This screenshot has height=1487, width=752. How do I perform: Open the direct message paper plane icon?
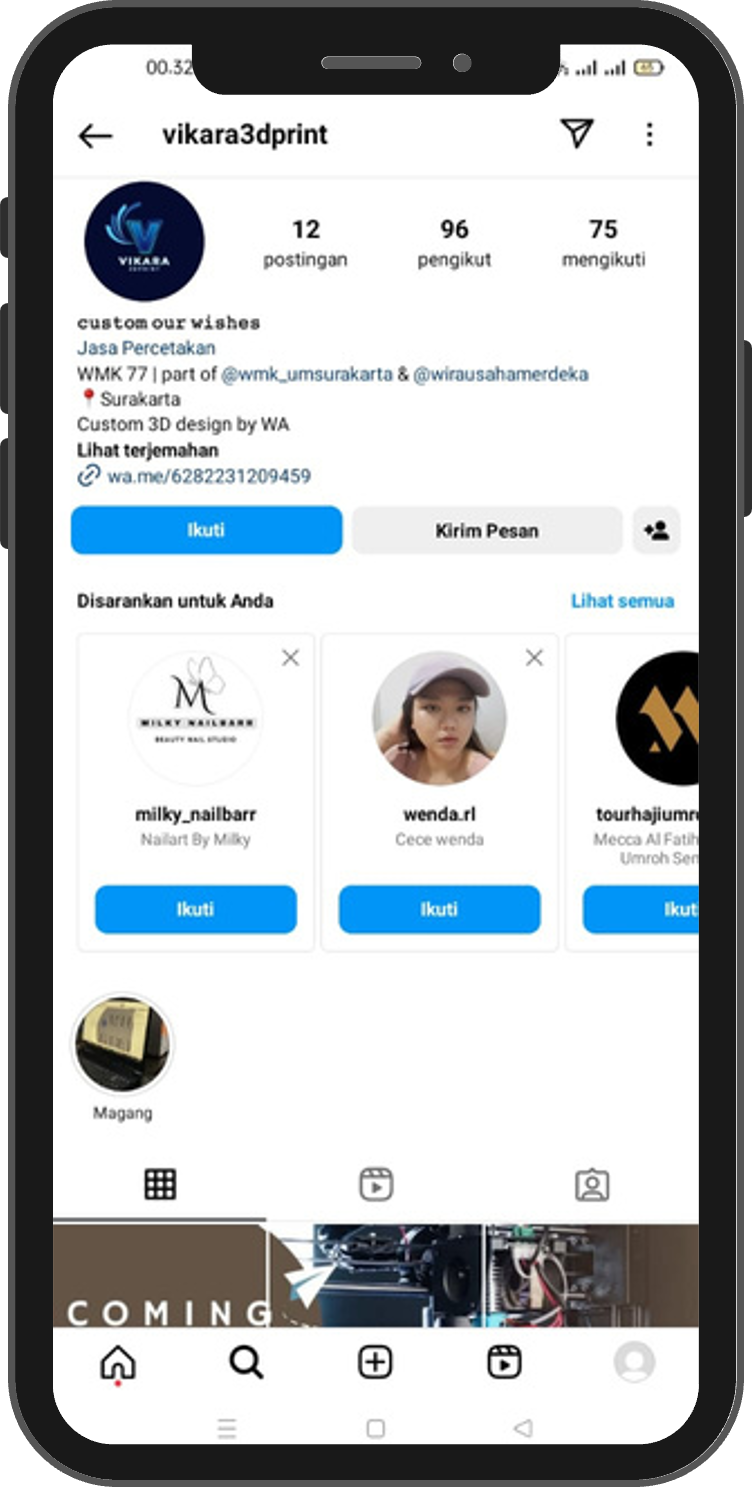pos(576,134)
